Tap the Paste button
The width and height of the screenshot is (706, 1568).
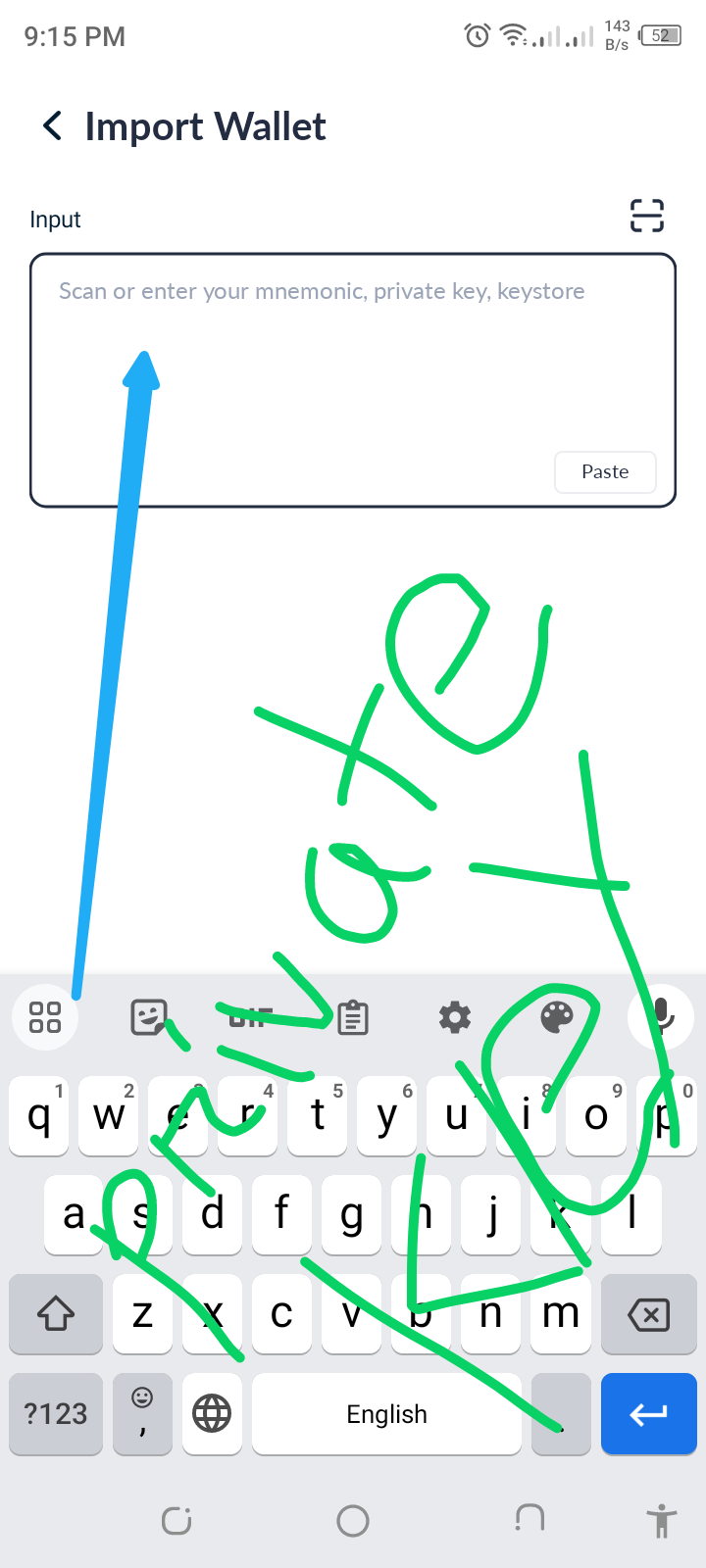click(x=605, y=471)
